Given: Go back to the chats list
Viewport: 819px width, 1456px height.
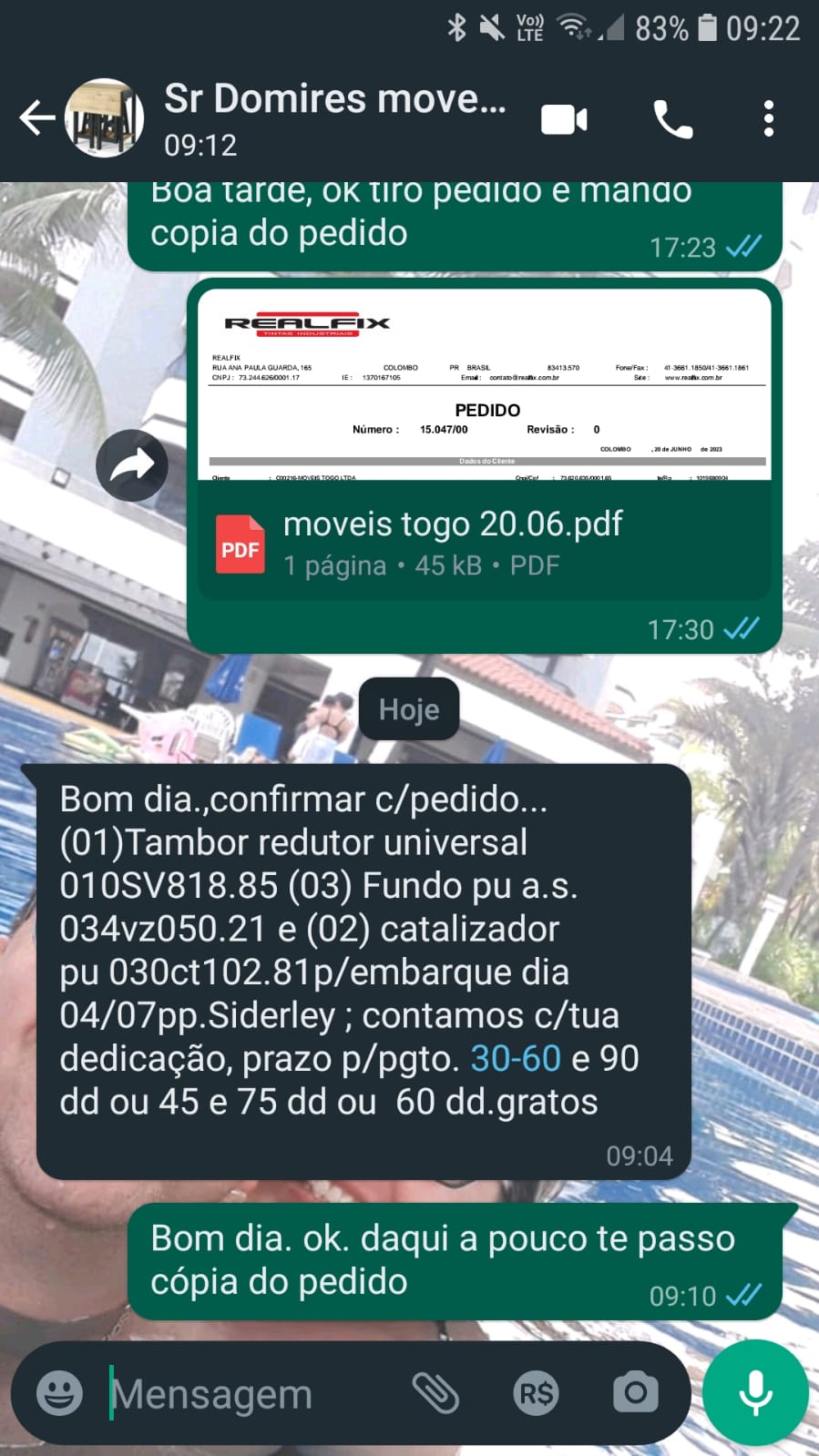Looking at the screenshot, I should coord(36,118).
